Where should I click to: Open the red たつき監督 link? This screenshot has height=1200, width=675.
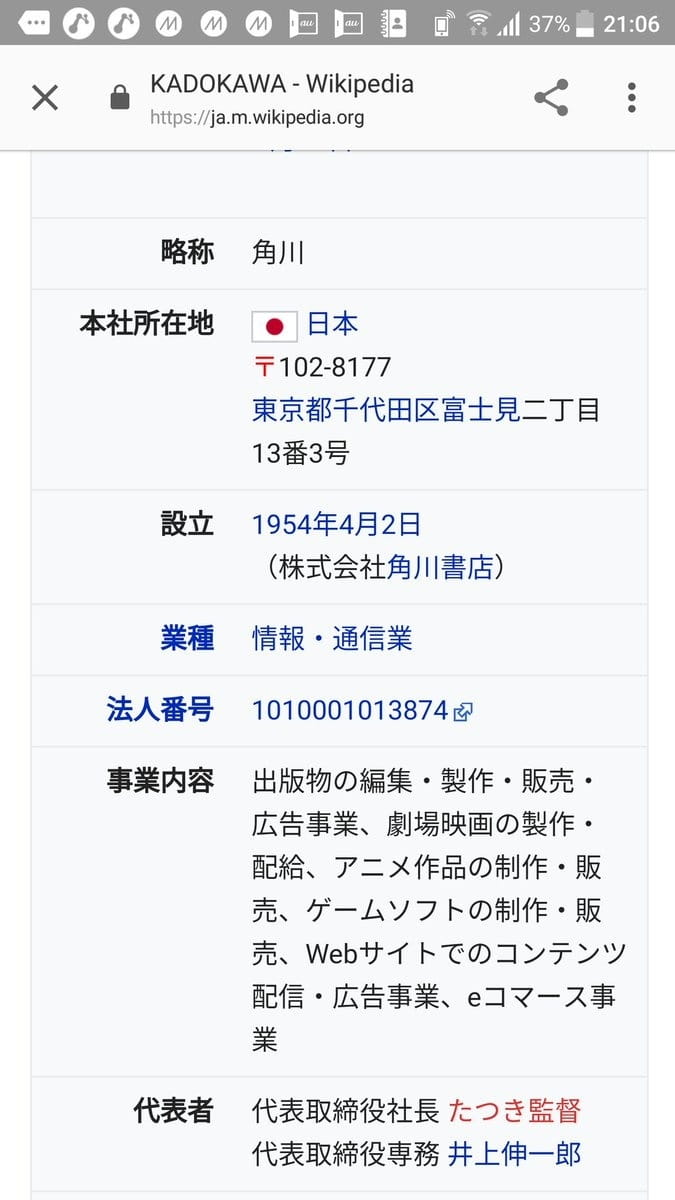514,1111
